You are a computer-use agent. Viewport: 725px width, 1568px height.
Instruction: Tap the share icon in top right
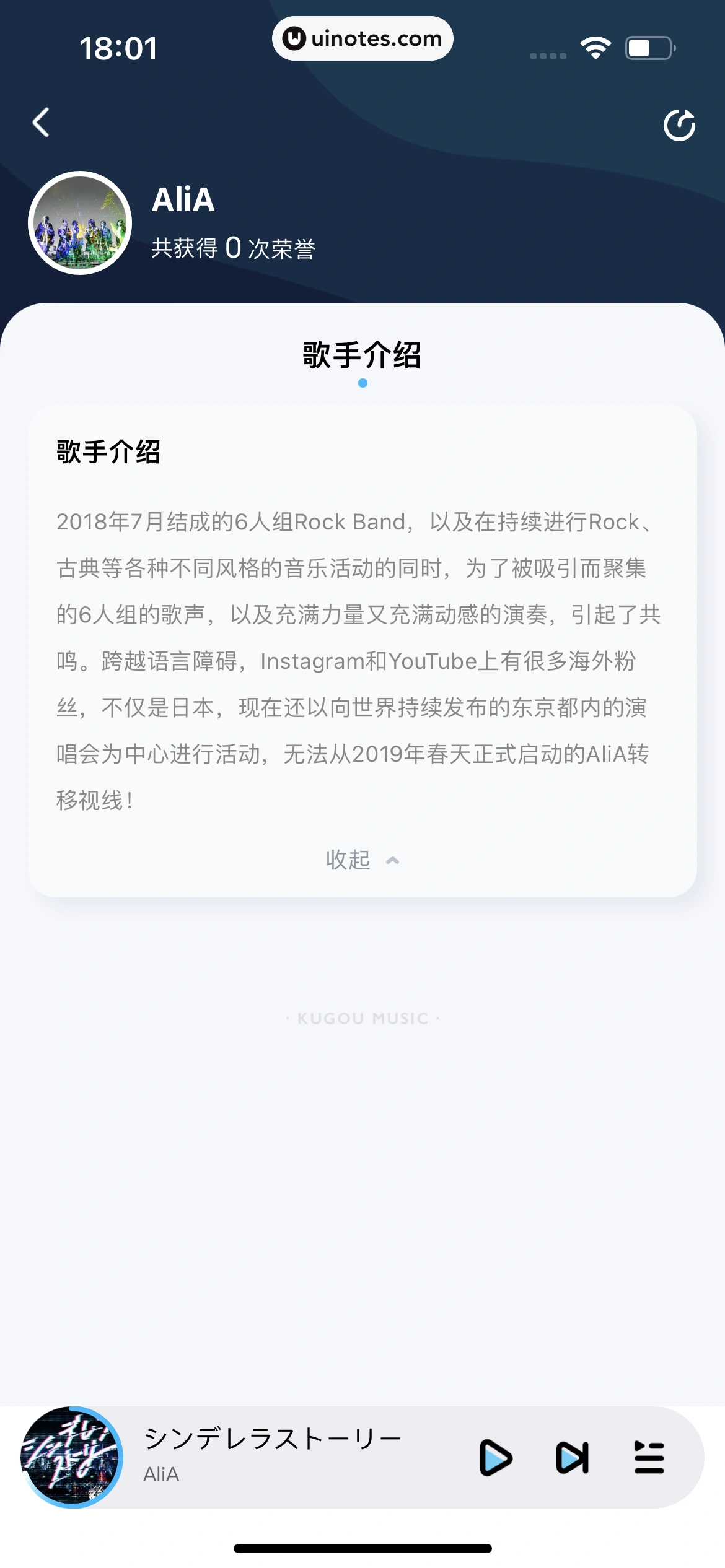pos(679,126)
